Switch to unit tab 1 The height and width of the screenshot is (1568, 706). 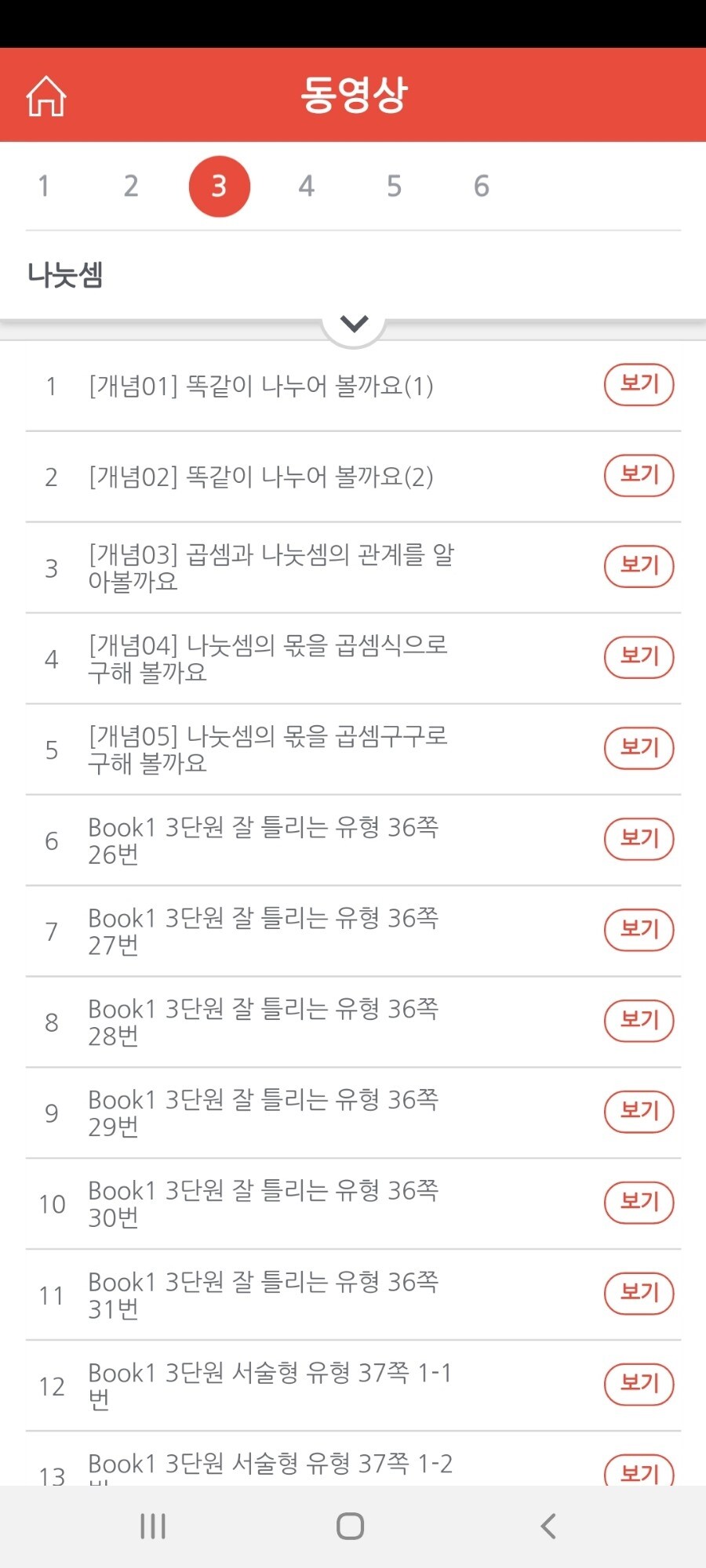coord(44,187)
